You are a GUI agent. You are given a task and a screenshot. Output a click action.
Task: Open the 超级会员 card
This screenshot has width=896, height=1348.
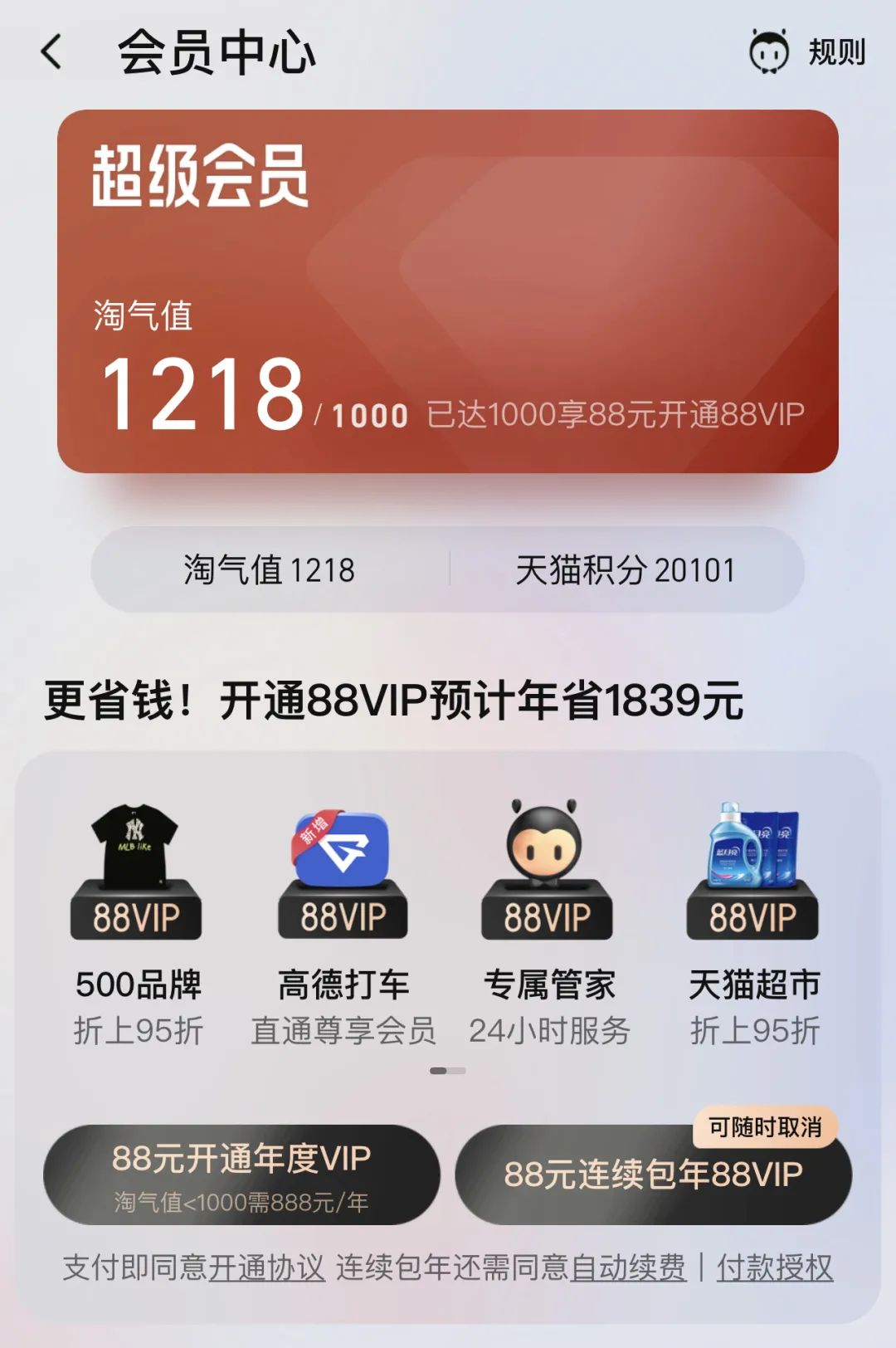click(447, 291)
